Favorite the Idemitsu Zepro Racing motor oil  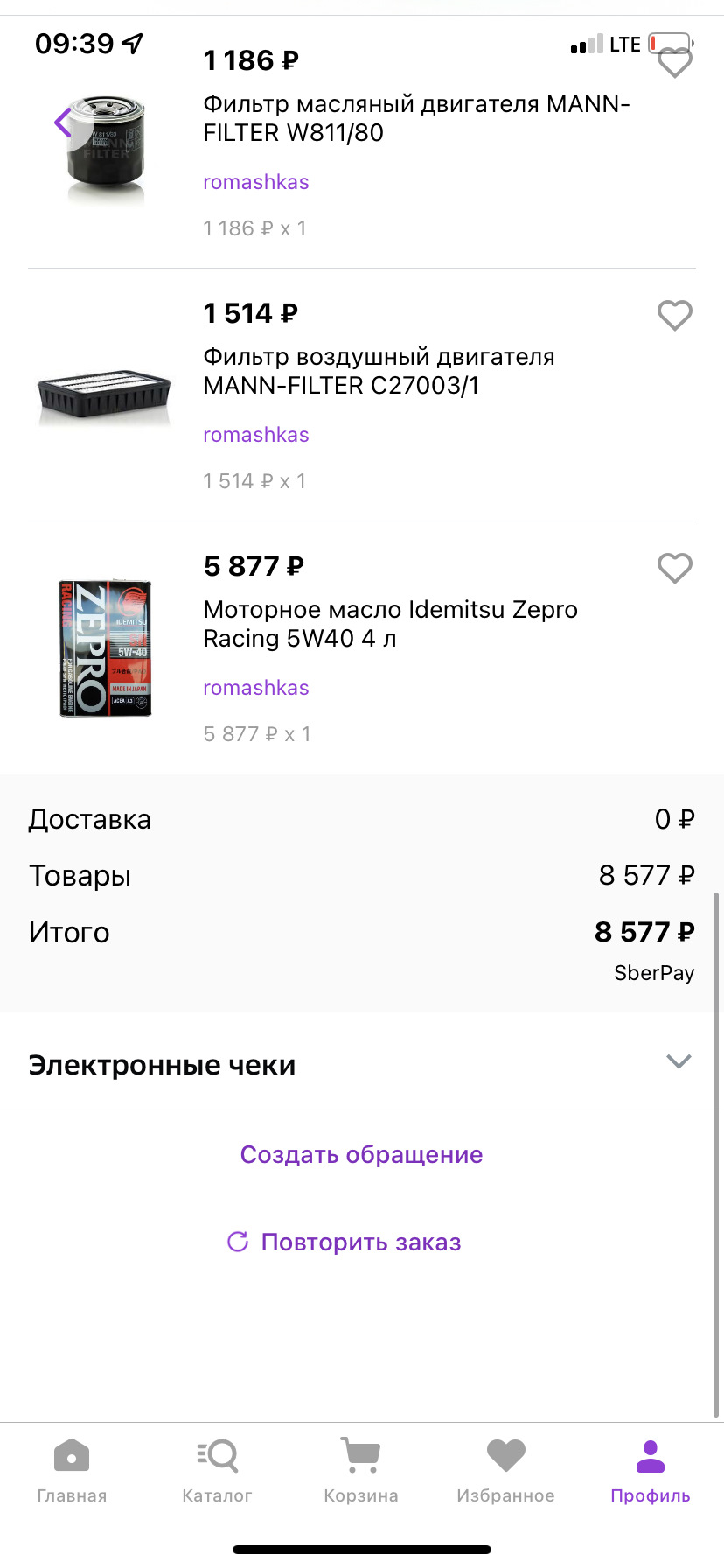[674, 569]
